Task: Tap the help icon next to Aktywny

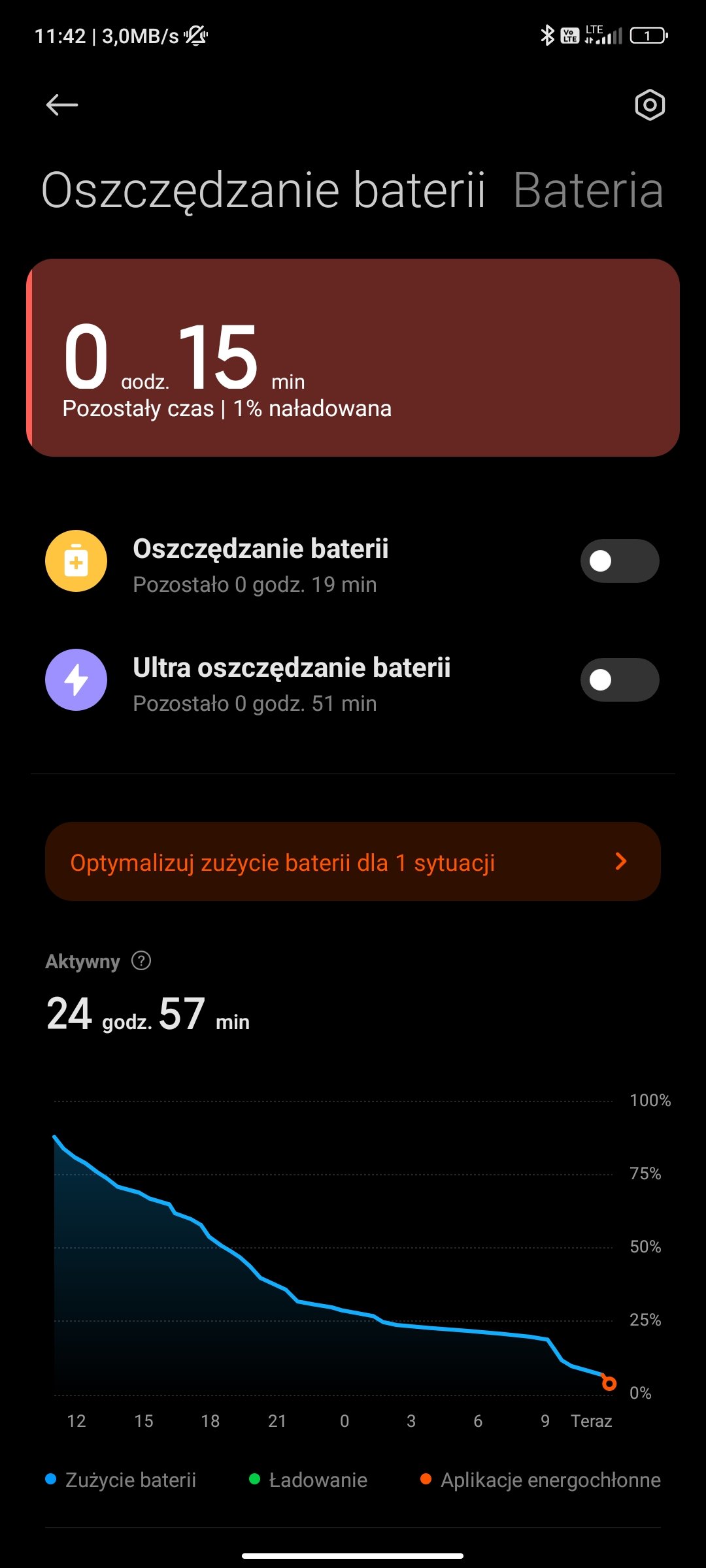Action: tap(141, 960)
